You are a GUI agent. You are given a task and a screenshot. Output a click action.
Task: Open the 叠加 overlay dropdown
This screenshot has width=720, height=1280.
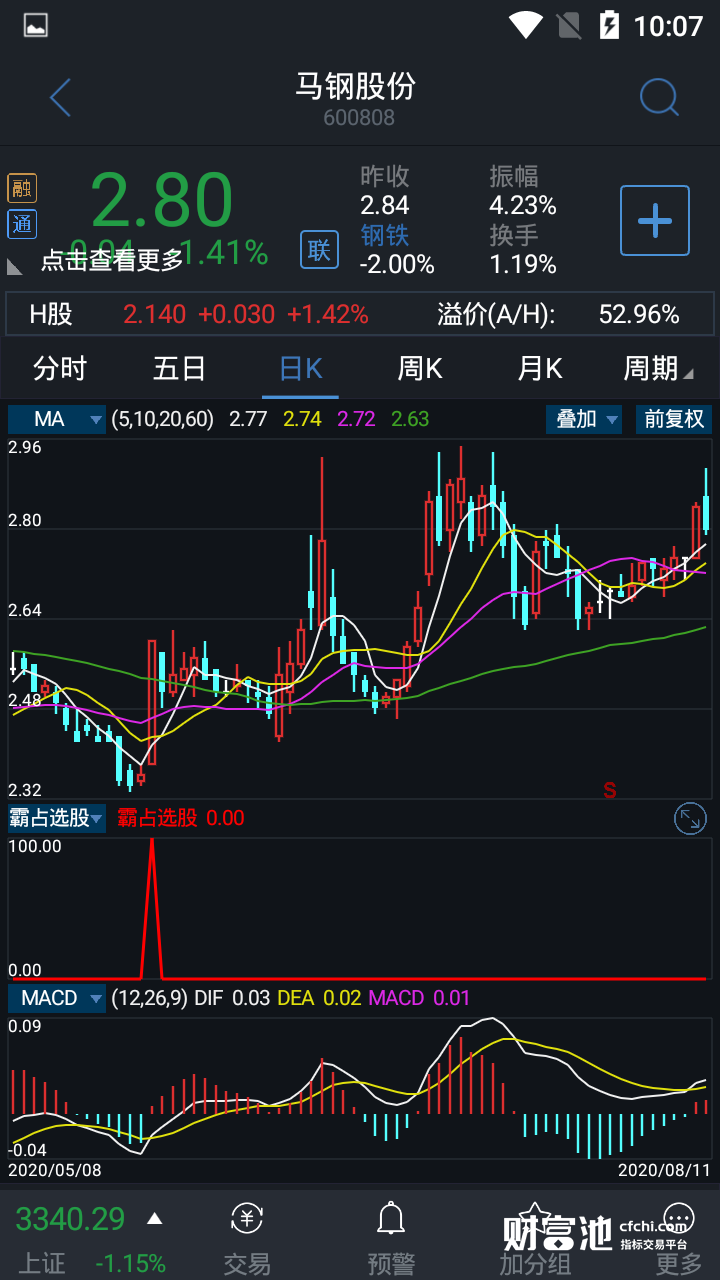coord(583,419)
